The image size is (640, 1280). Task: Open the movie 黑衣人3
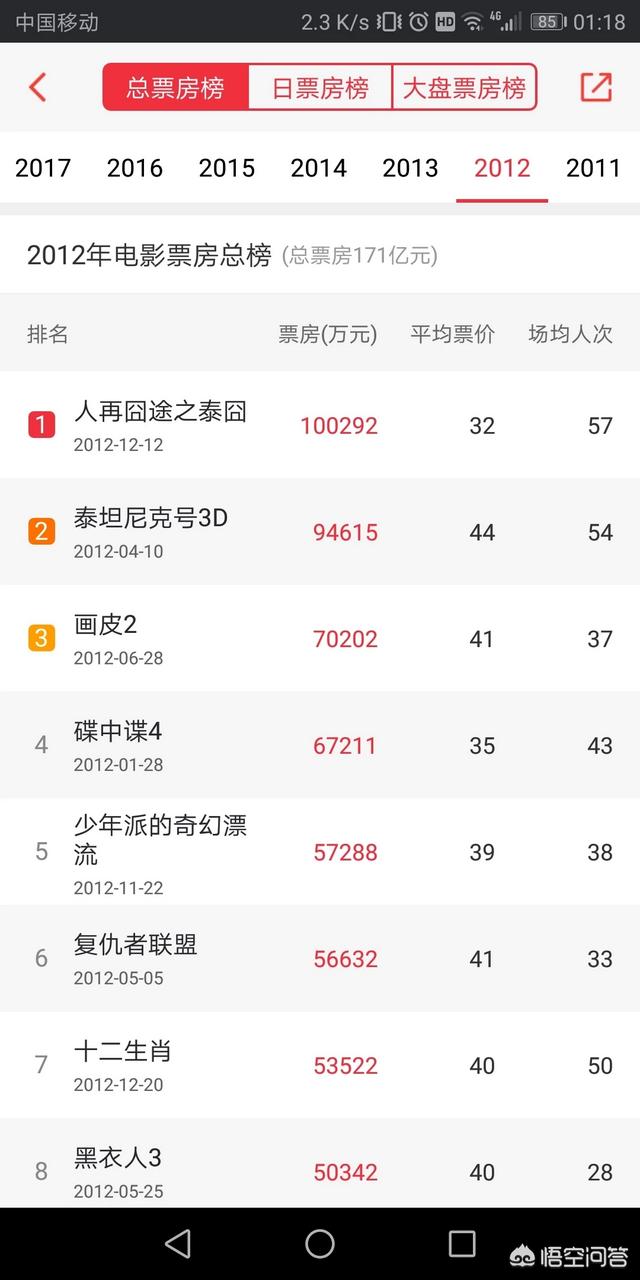[x=320, y=1163]
